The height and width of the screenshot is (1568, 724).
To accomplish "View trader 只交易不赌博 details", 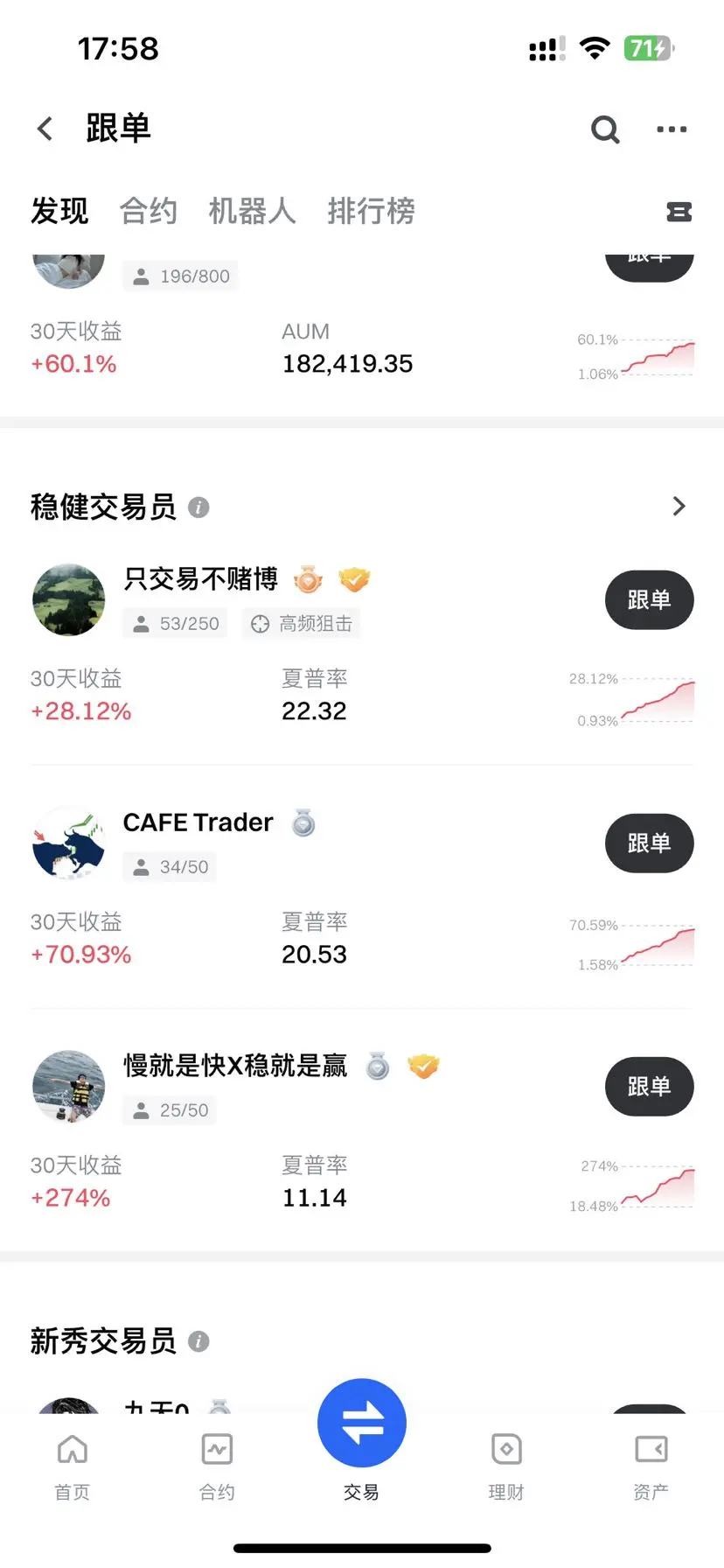I will pyautogui.click(x=200, y=579).
